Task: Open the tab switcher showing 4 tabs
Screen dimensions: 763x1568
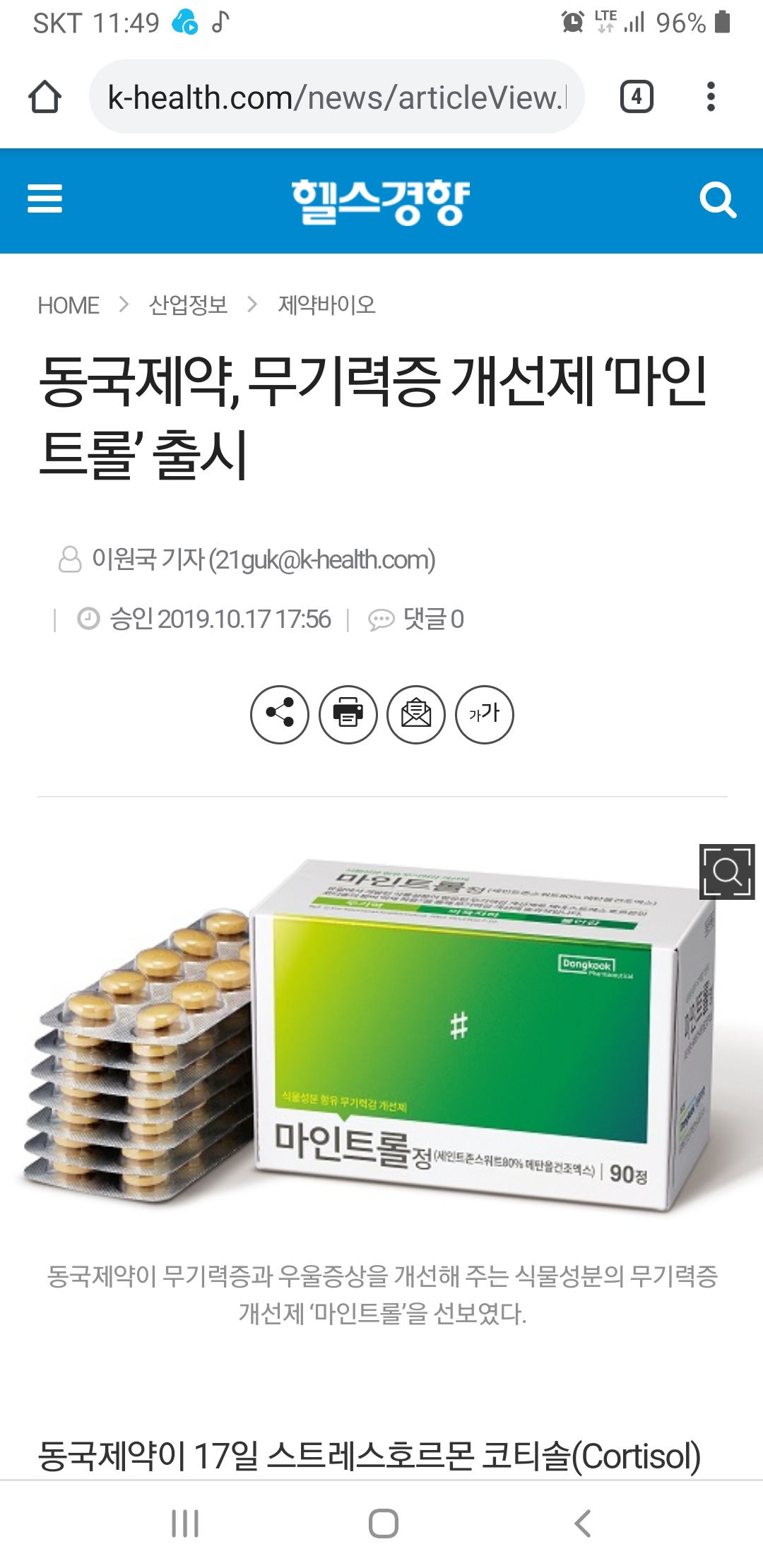Action: click(636, 97)
